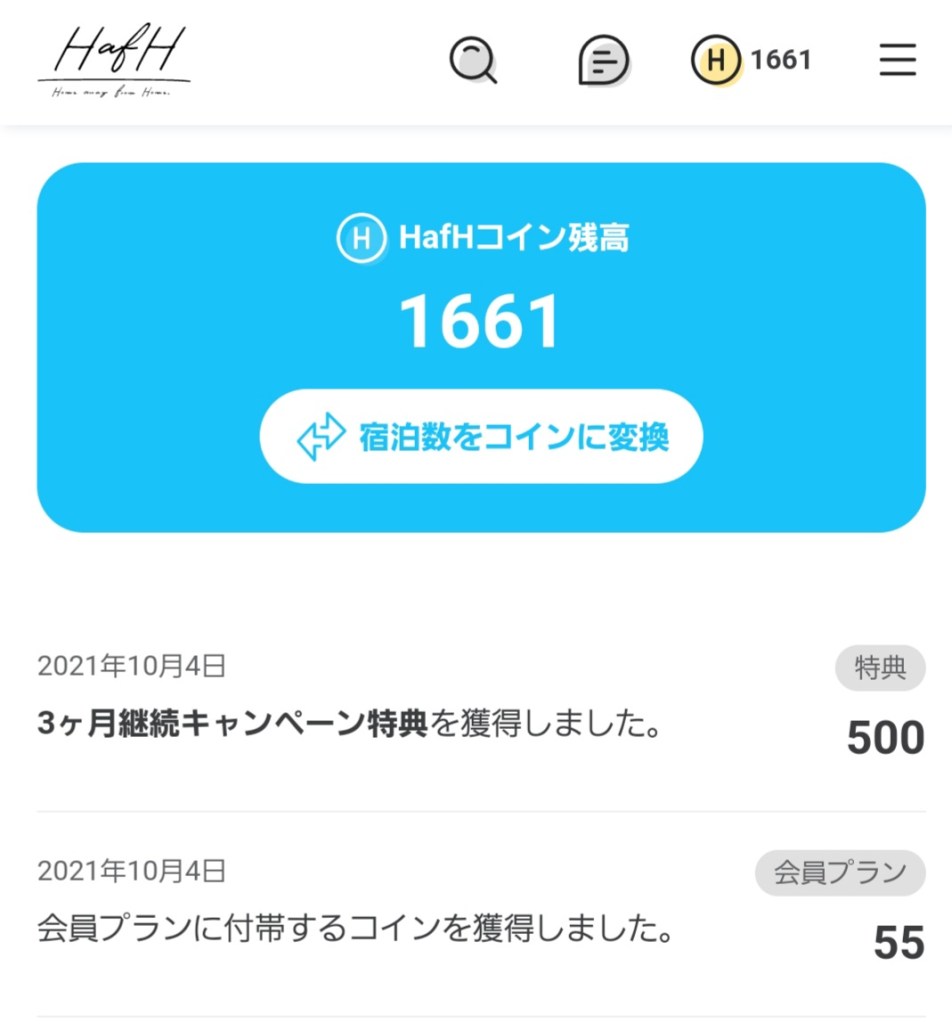Open coin balance 1661 in header
This screenshot has width=952, height=1024.
click(x=752, y=61)
